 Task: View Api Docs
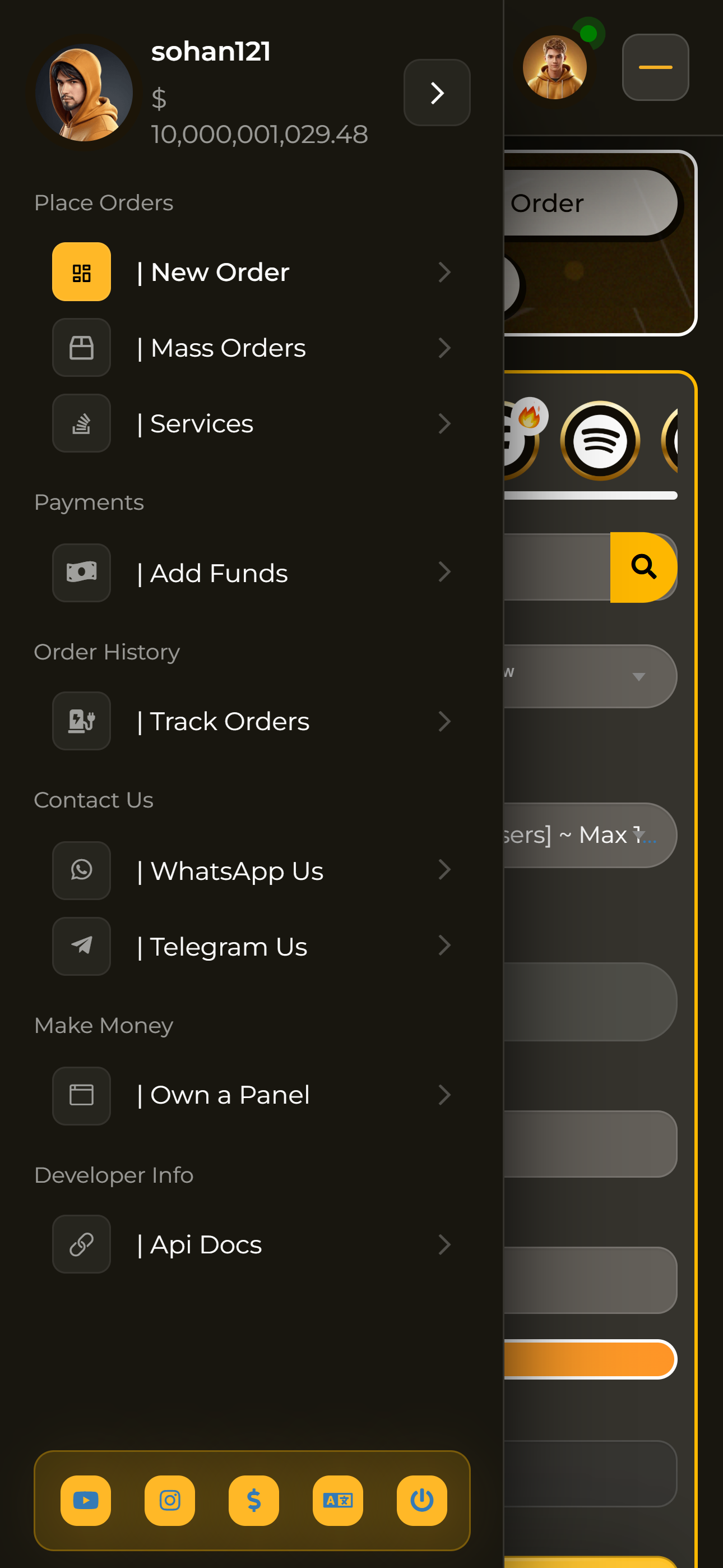click(251, 1244)
